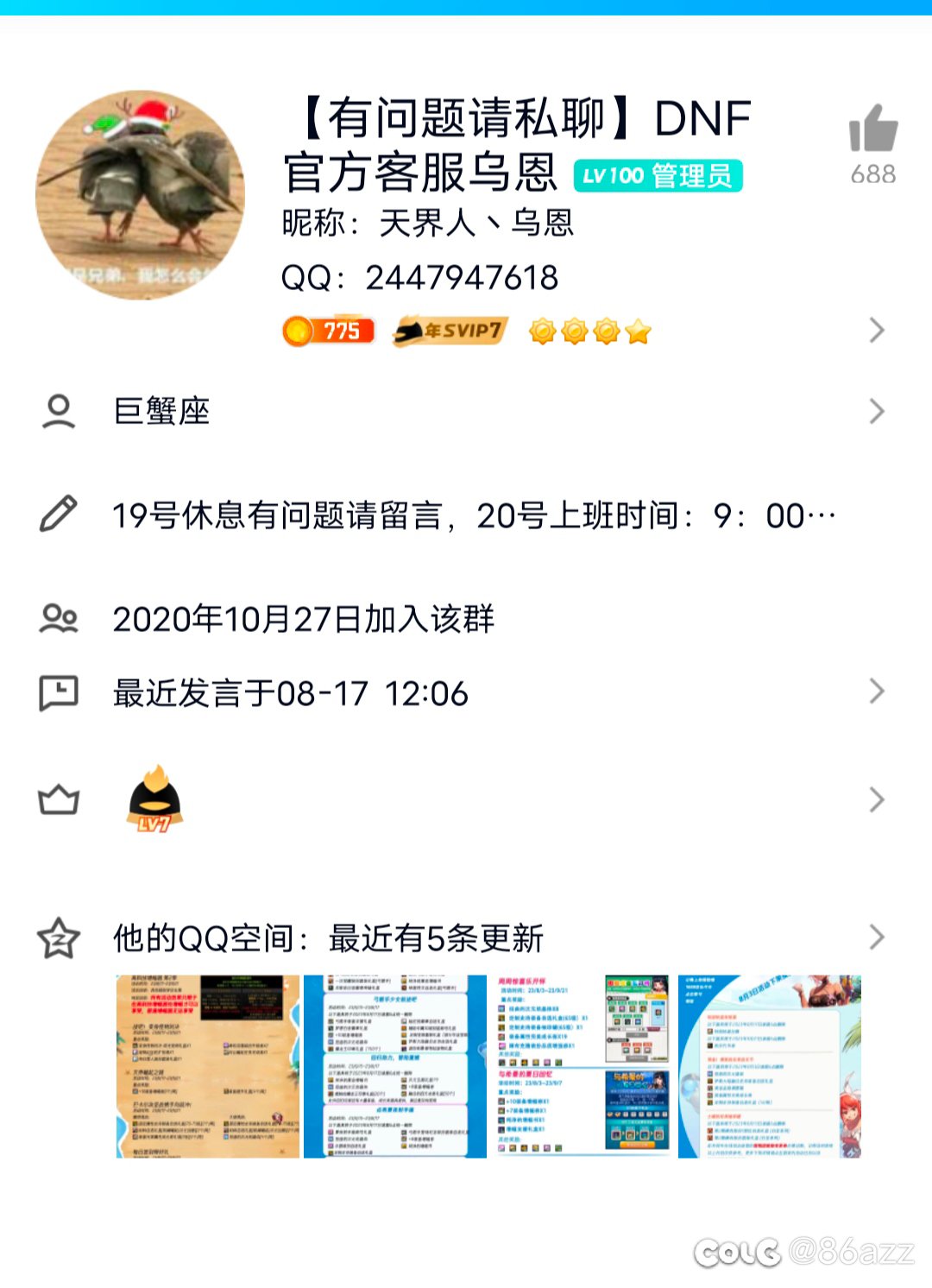
Task: Open the fourth QQ空间 photo with red-haired character
Action: pyautogui.click(x=770, y=1067)
